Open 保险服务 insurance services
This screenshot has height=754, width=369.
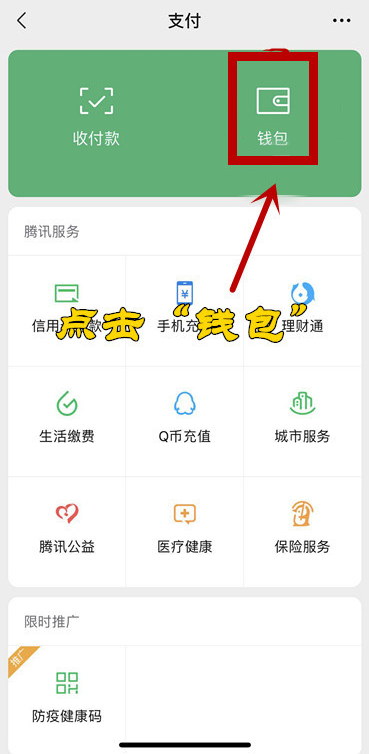click(303, 532)
